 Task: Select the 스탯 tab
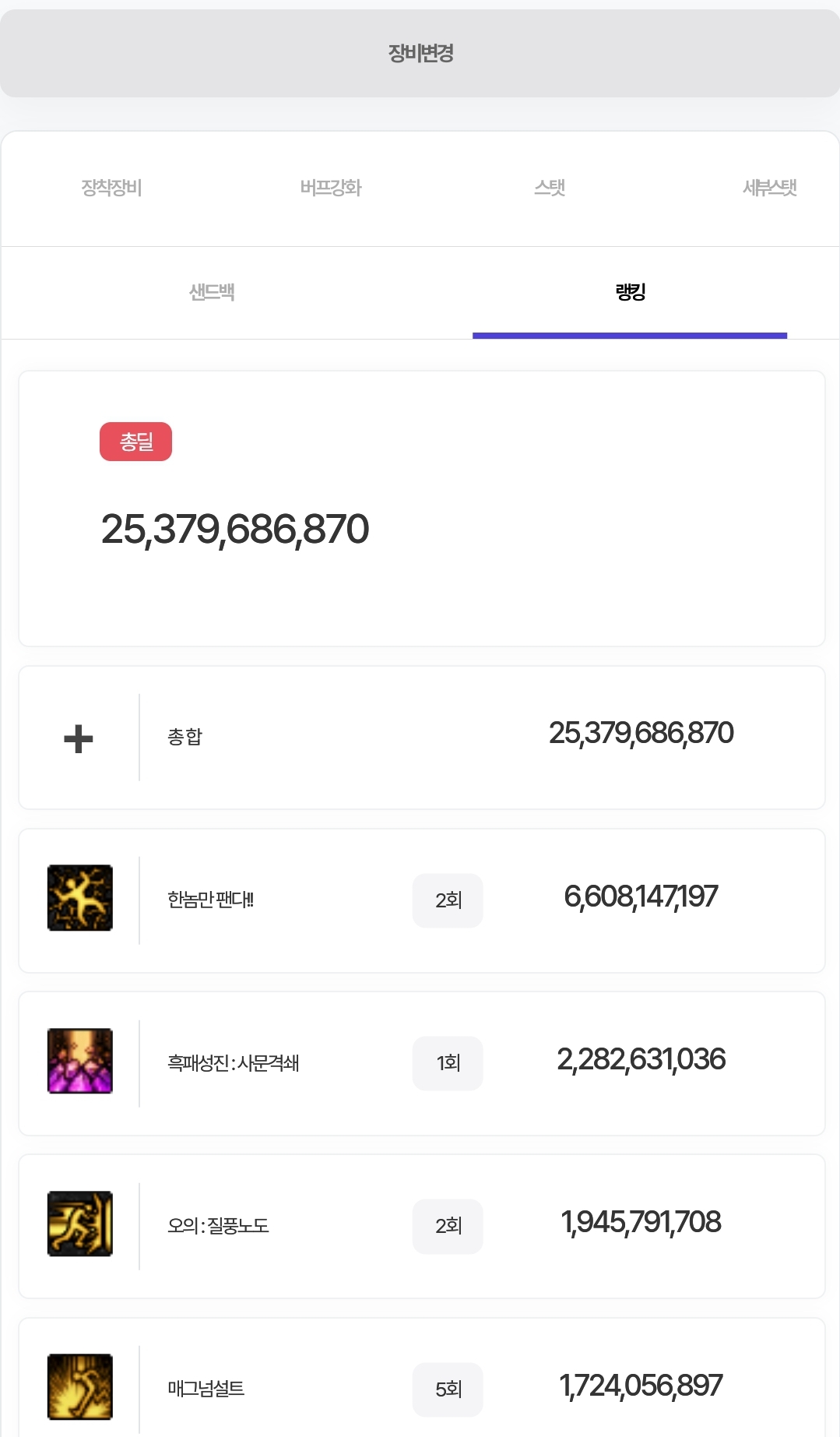point(550,188)
